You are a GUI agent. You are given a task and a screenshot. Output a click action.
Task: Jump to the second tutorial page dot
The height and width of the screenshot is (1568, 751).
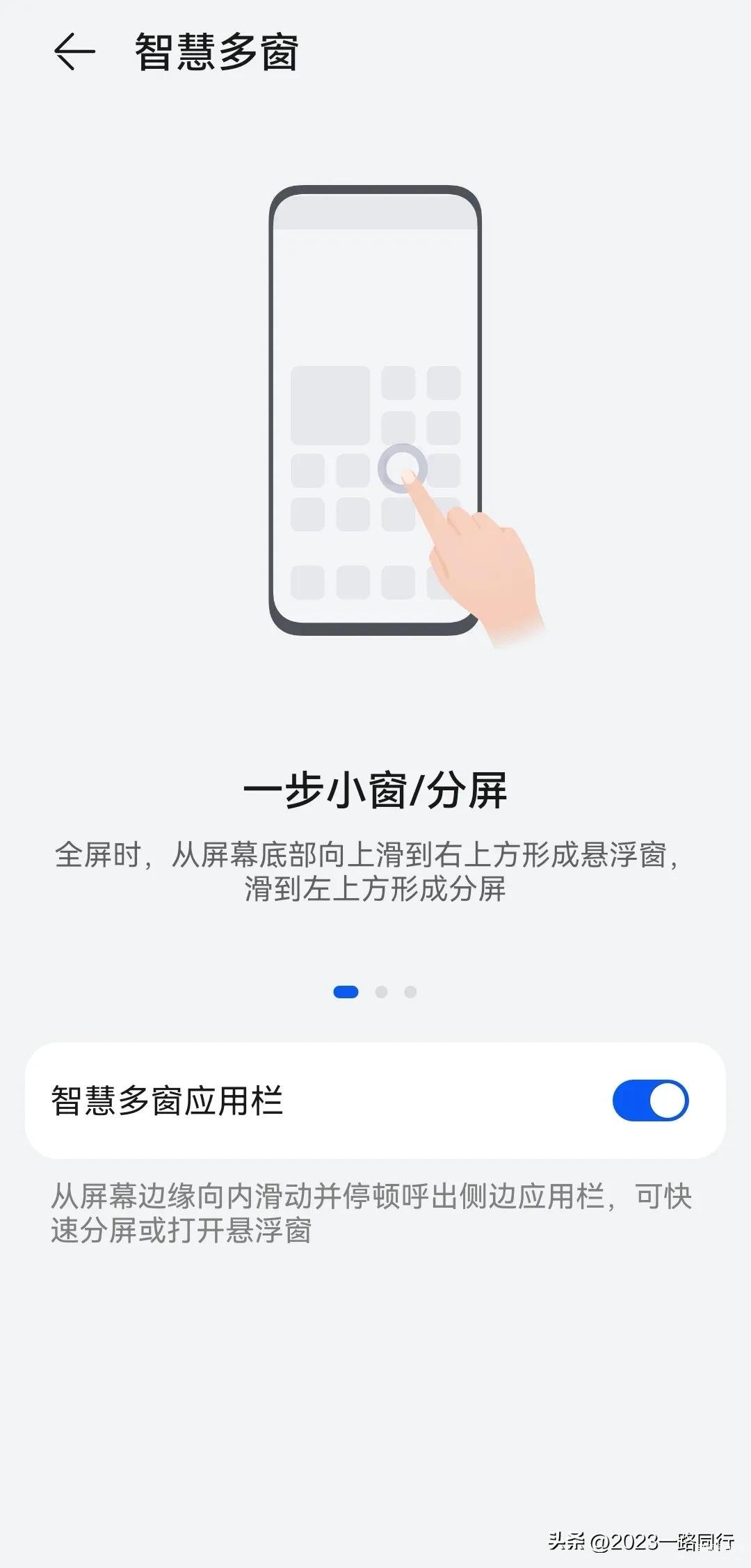[381, 991]
